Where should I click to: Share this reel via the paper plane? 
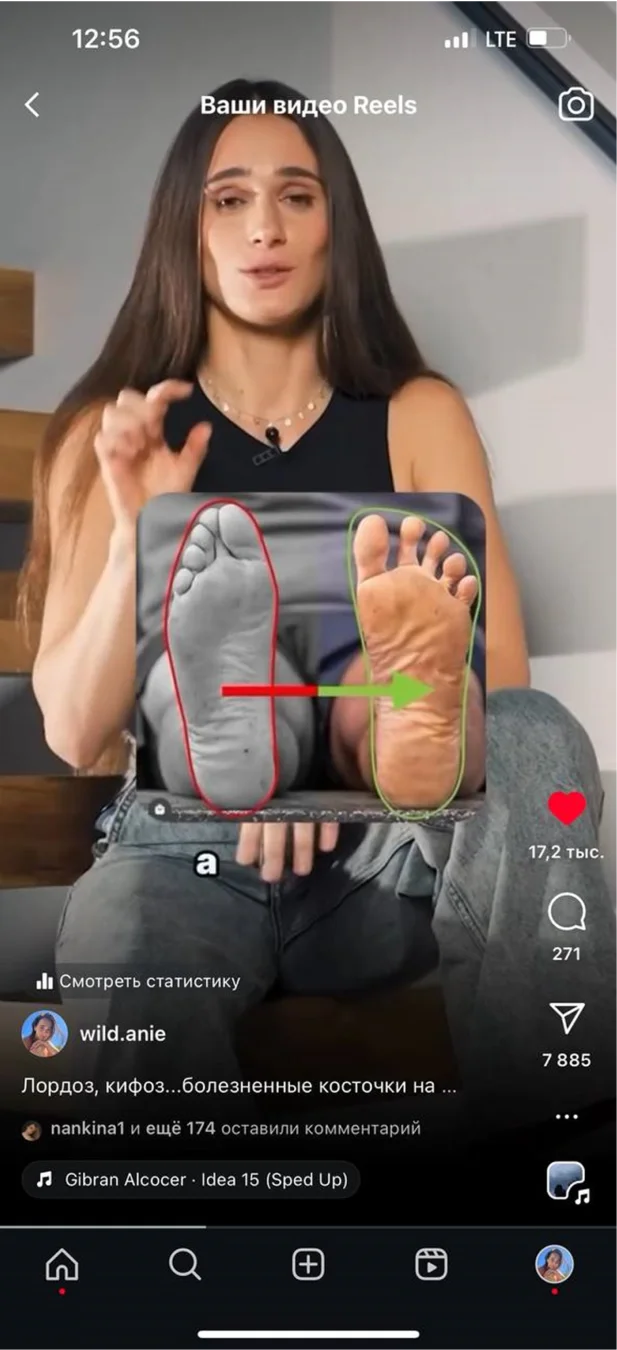click(x=566, y=1019)
